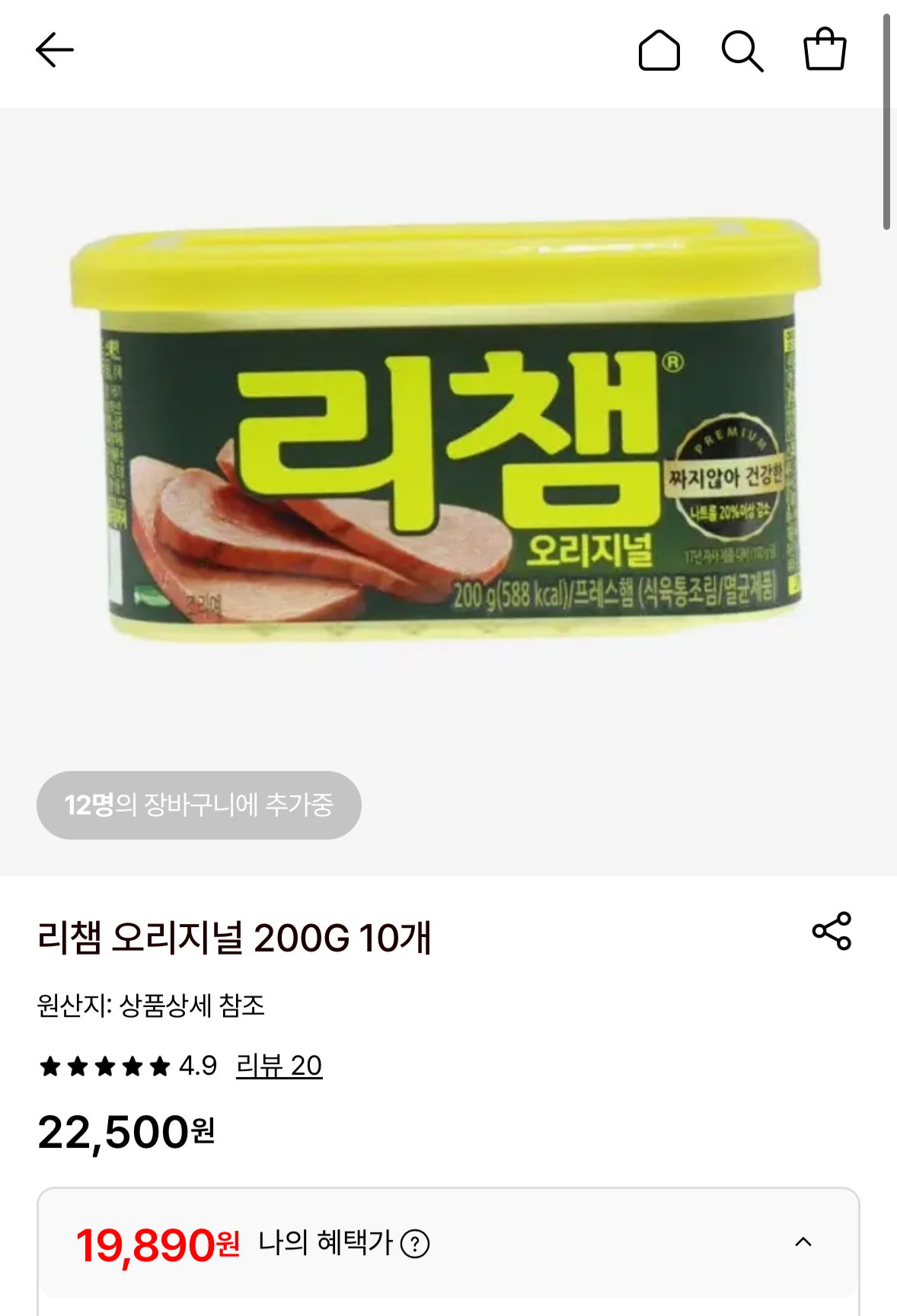The image size is (897, 1316).
Task: Collapse the 나의 혜택가 price box
Action: pos(803,1242)
